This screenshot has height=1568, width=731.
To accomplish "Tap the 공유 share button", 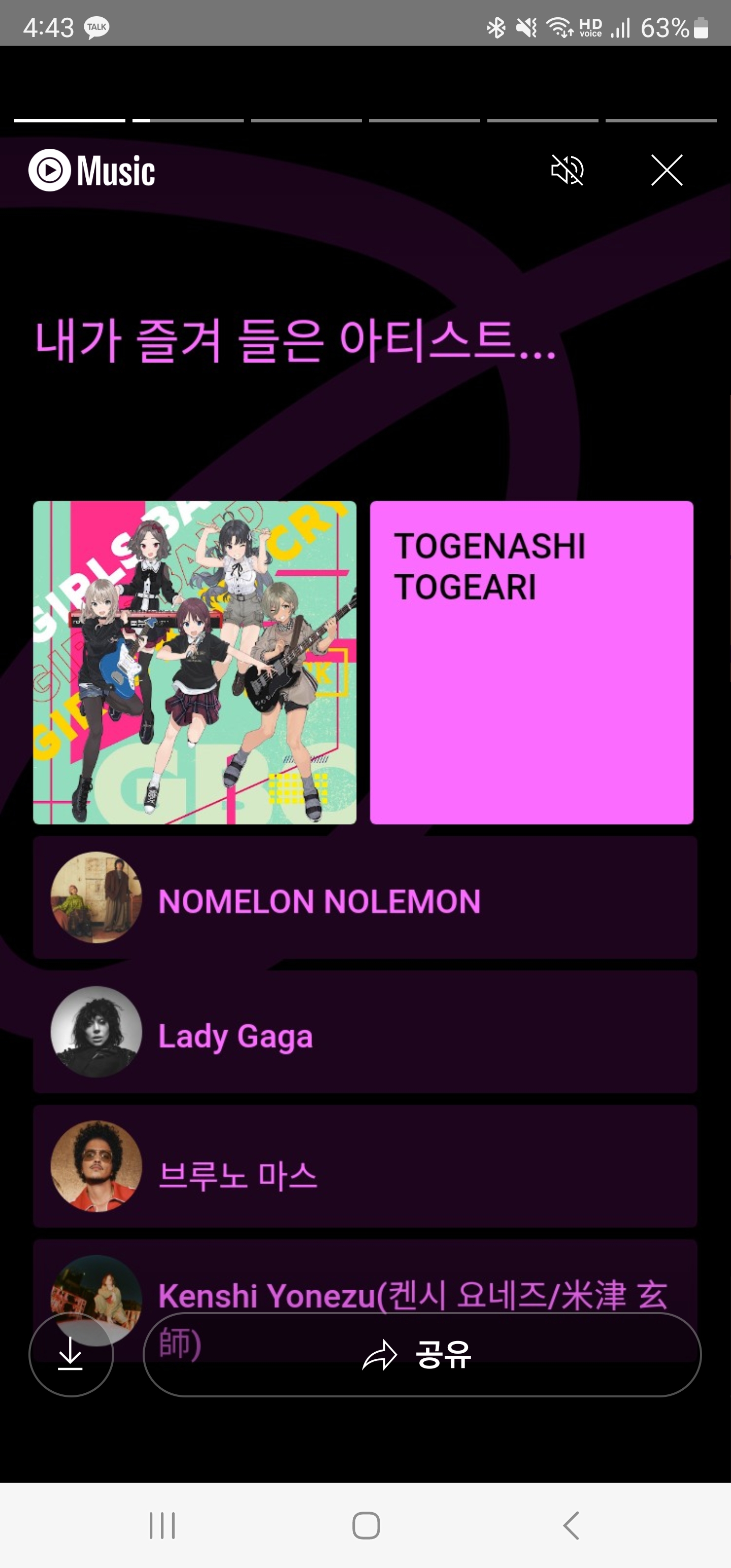I will point(421,1354).
